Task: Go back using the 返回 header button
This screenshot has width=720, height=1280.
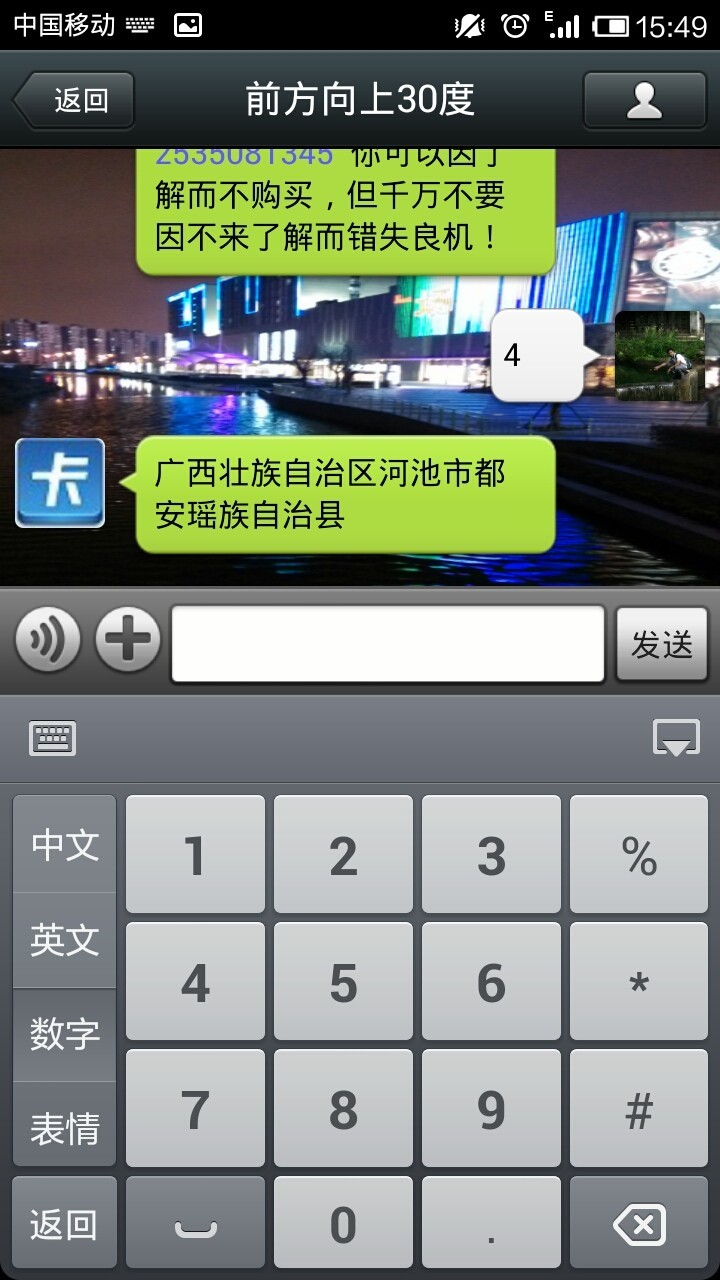Action: point(74,100)
